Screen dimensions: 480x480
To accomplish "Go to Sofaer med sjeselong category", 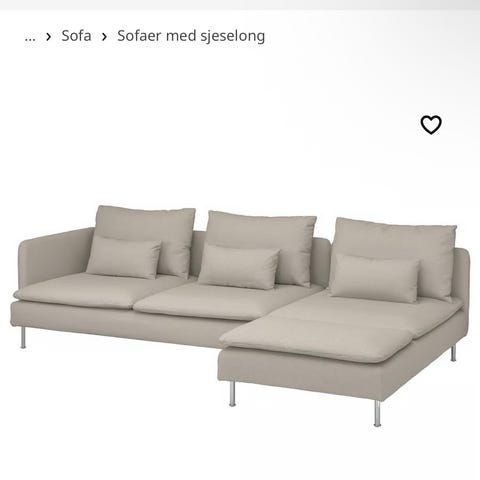I will pyautogui.click(x=191, y=36).
